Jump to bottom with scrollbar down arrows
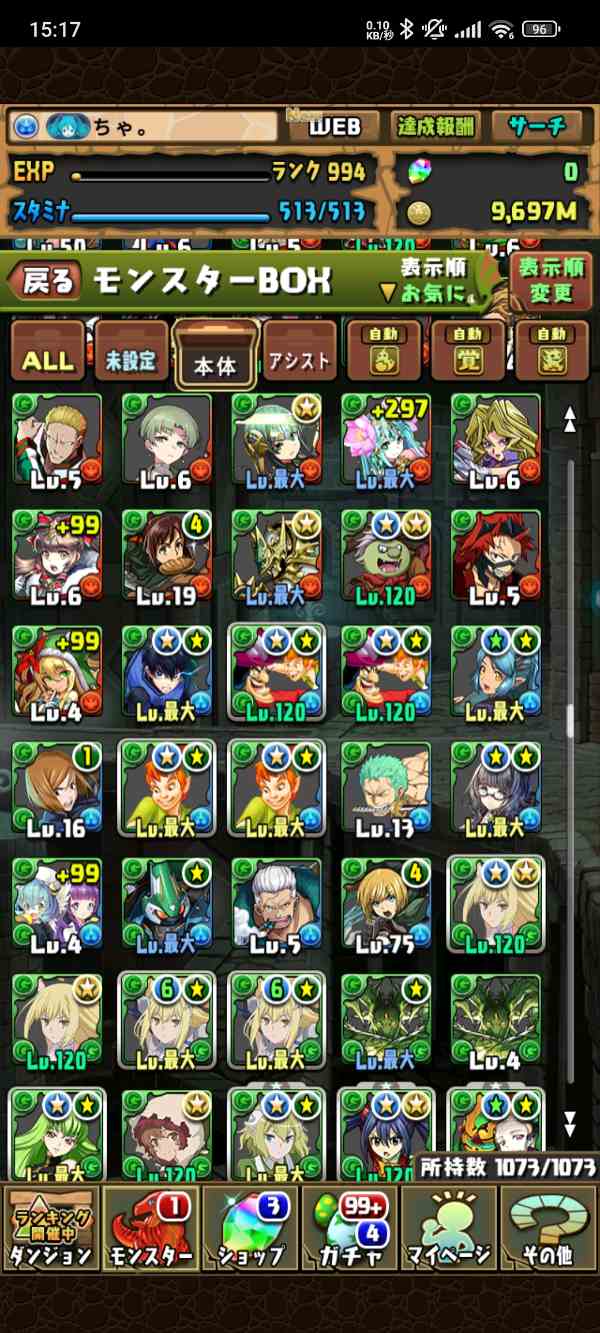Image resolution: width=600 pixels, height=1333 pixels. point(570,1122)
